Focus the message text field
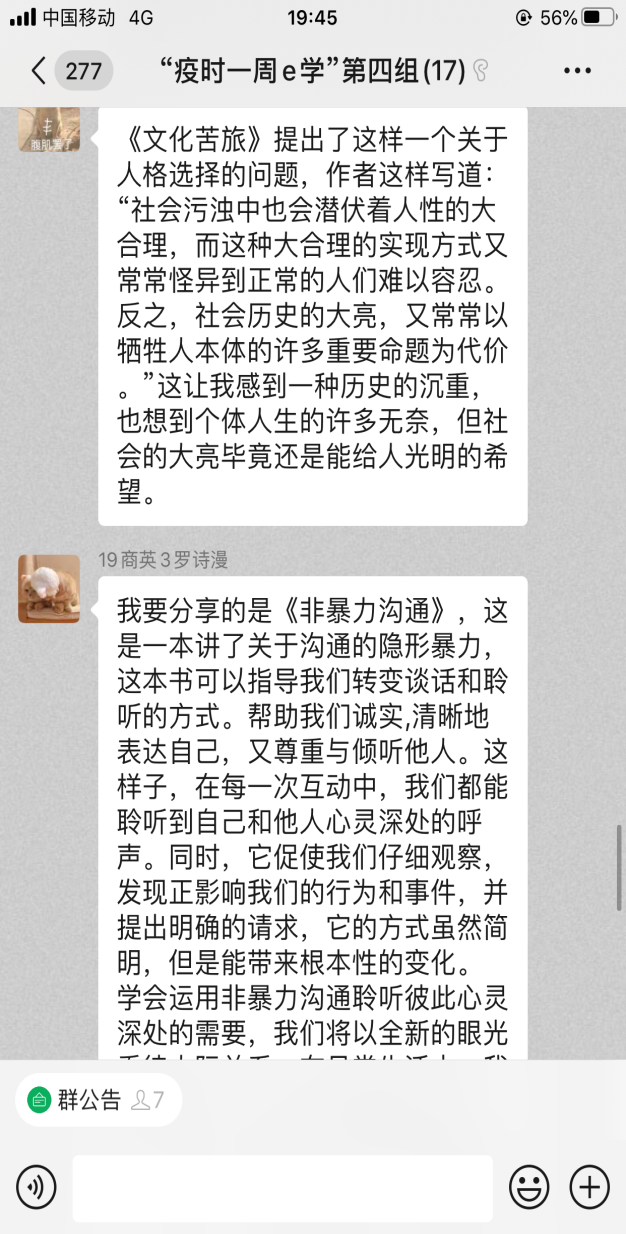 click(282, 1188)
